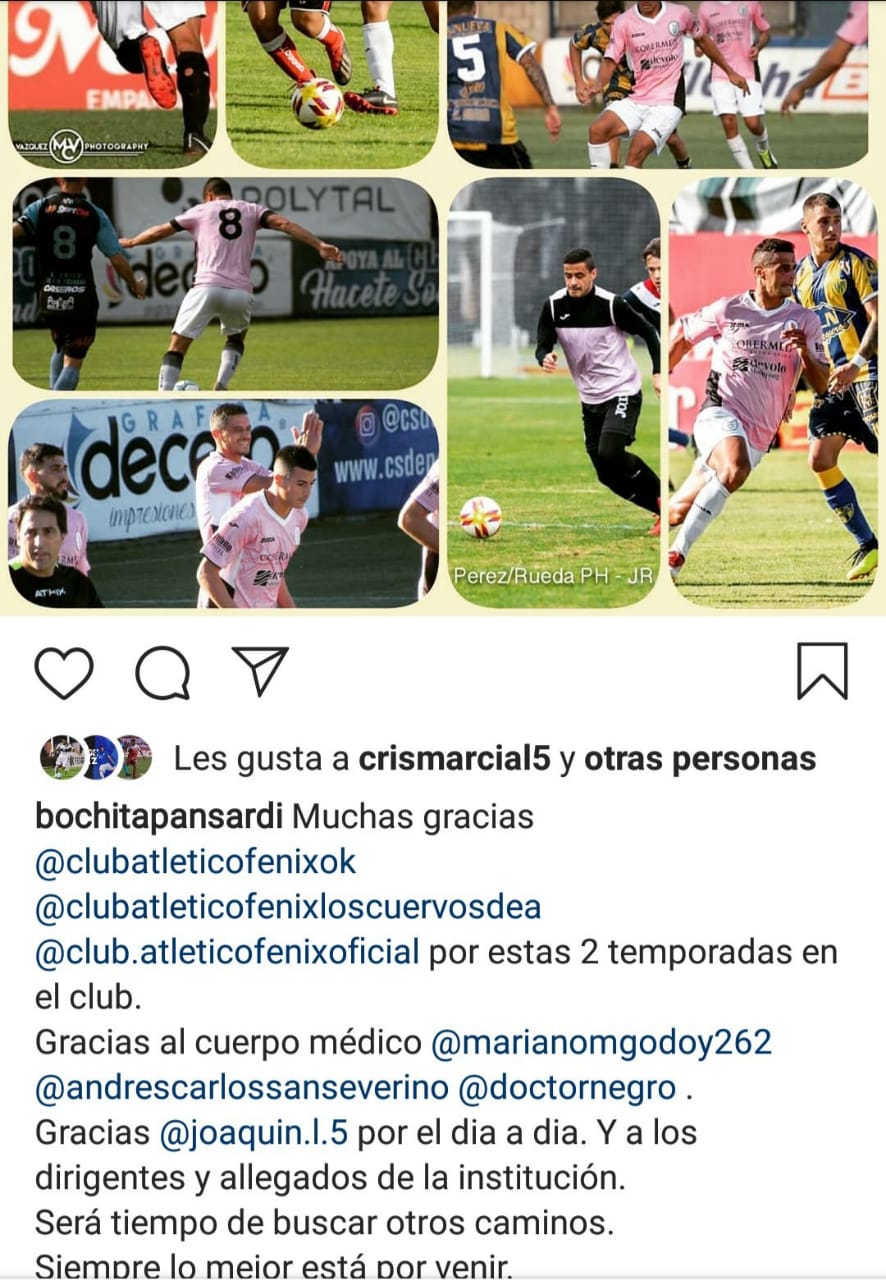Open the @clubatleticofenixok mention

tap(196, 862)
